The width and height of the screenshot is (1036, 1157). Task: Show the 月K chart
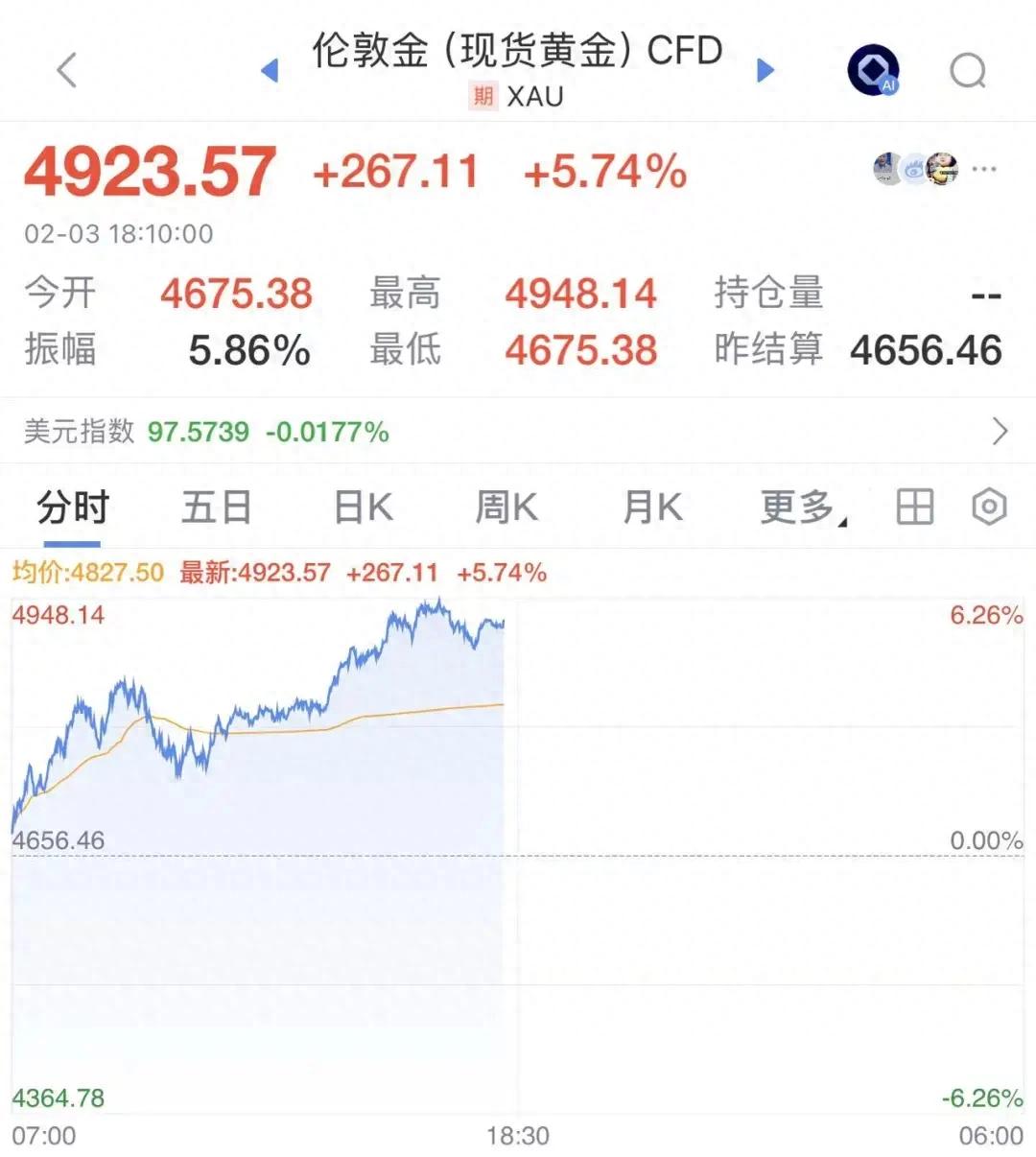(652, 507)
